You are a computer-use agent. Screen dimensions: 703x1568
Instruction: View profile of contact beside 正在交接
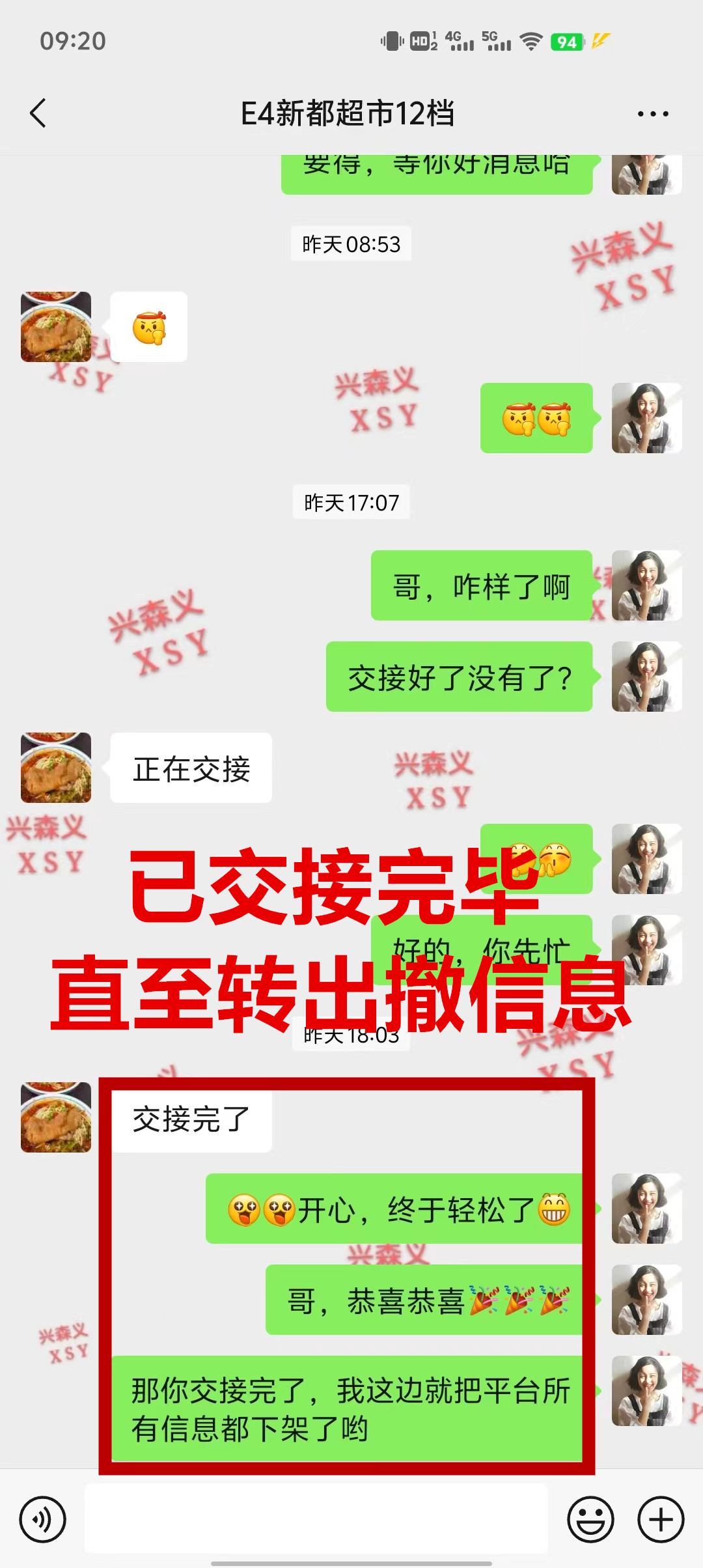56,768
